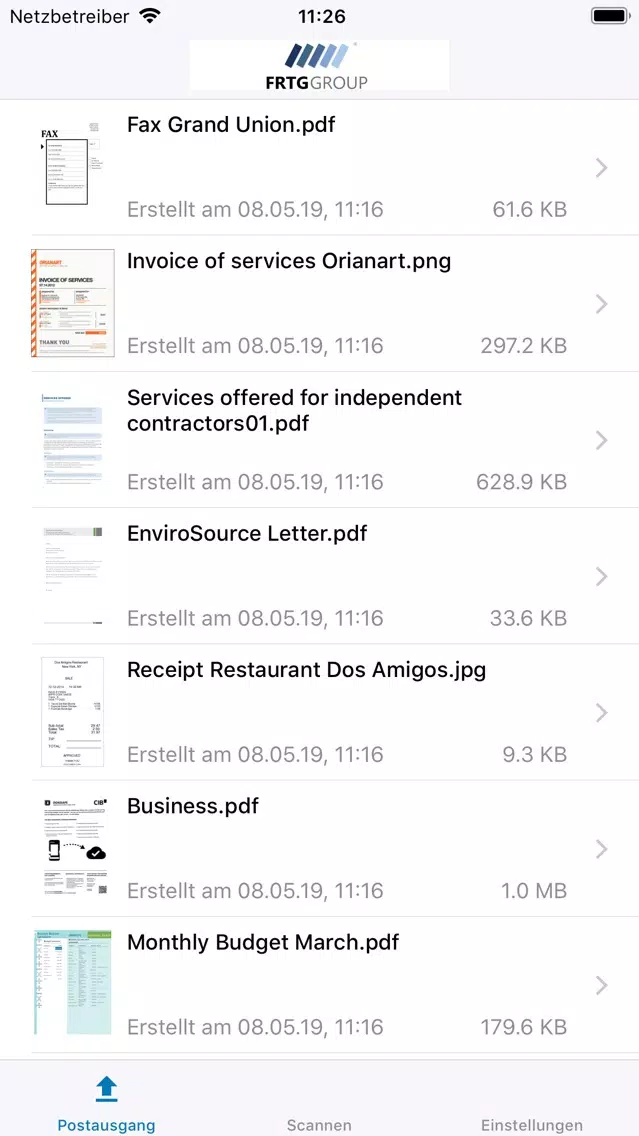This screenshot has width=639, height=1136.
Task: Open Receipt Restaurant Dos Amigos.jpg
Action: tap(320, 712)
